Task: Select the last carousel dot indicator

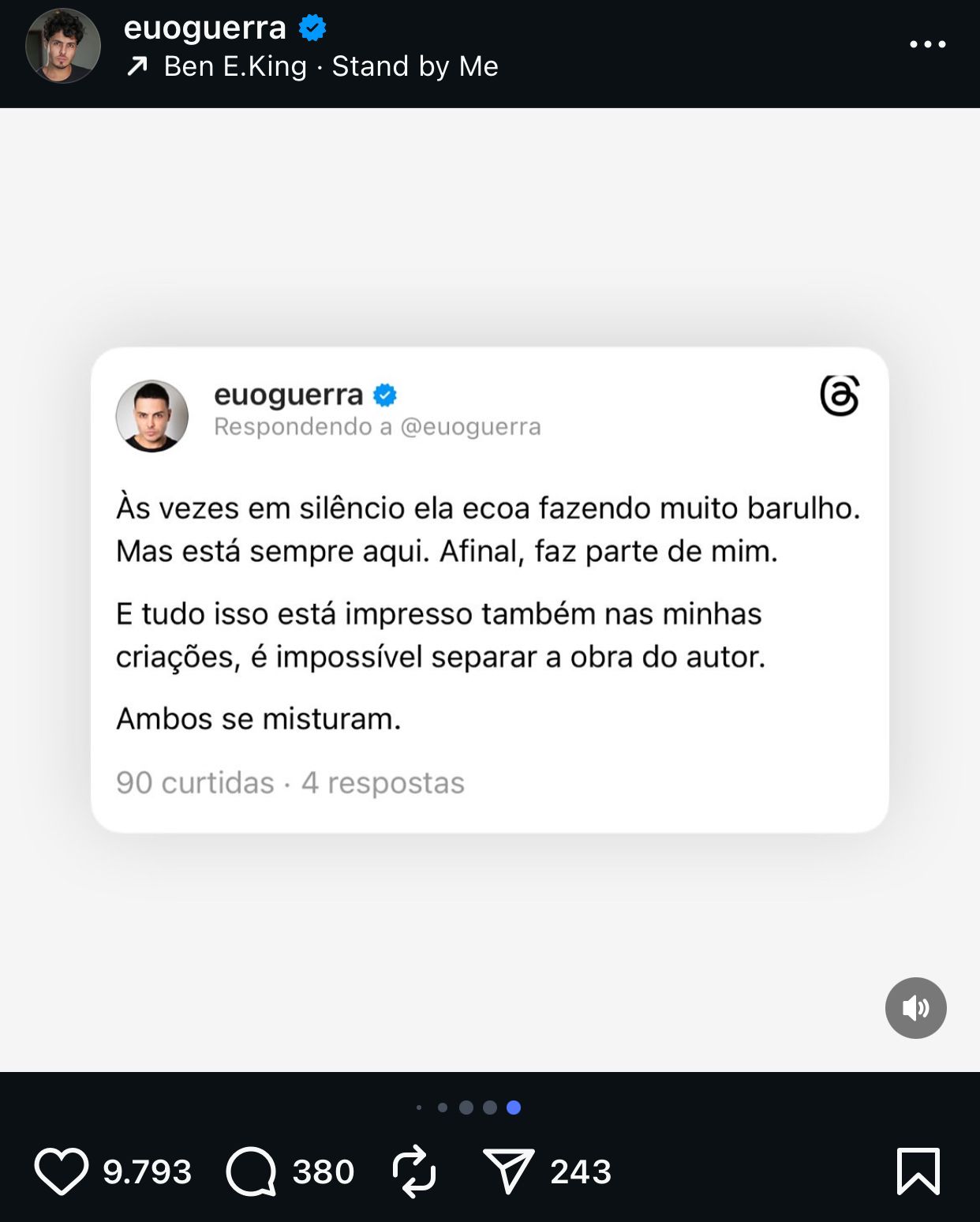Action: pos(514,1108)
